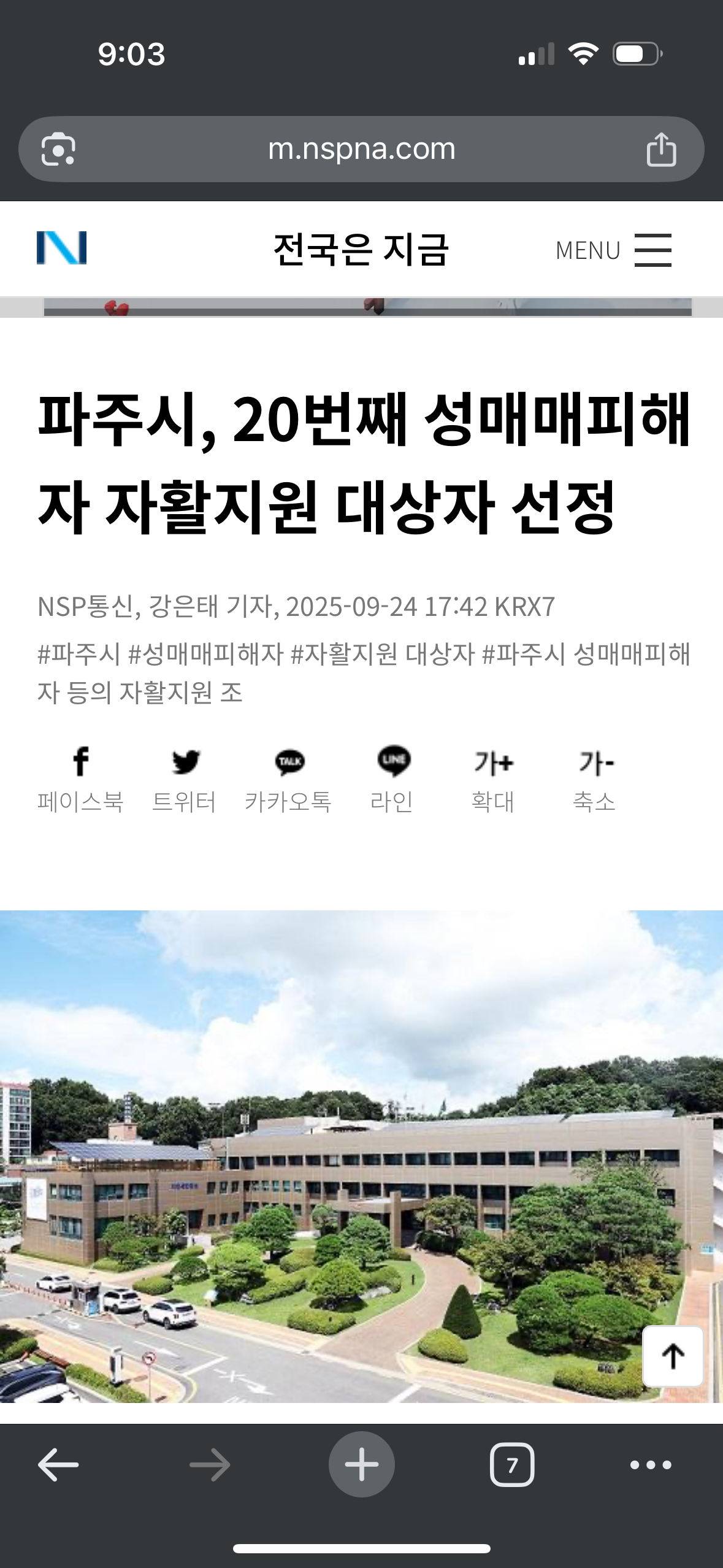Jump to top with the up arrow
The image size is (723, 1568).
(673, 1356)
